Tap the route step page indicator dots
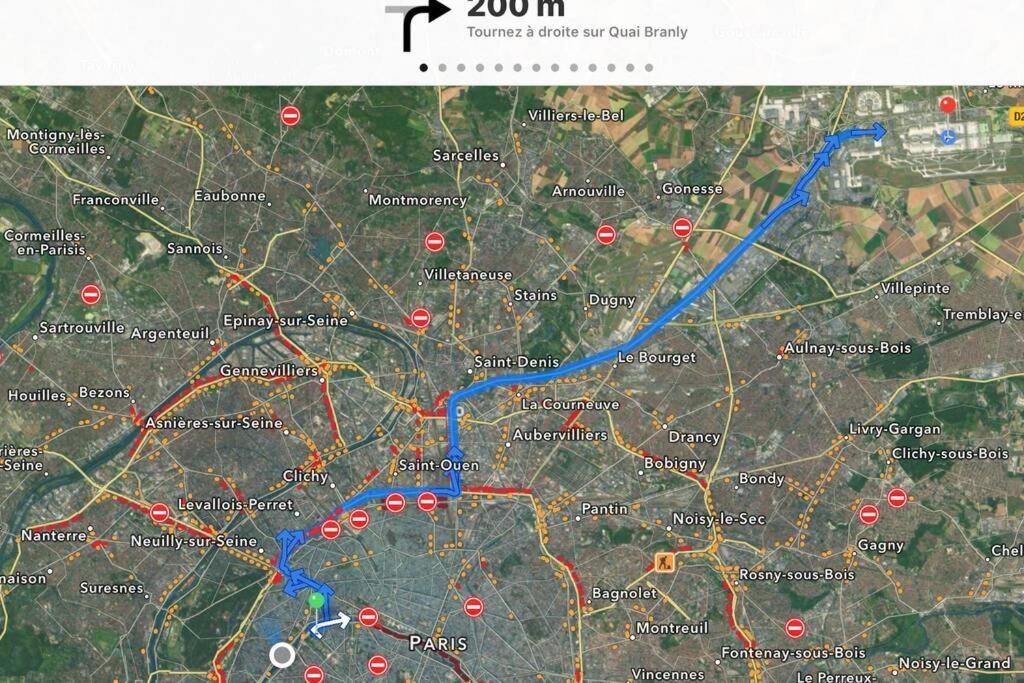1024x683 pixels. (536, 68)
